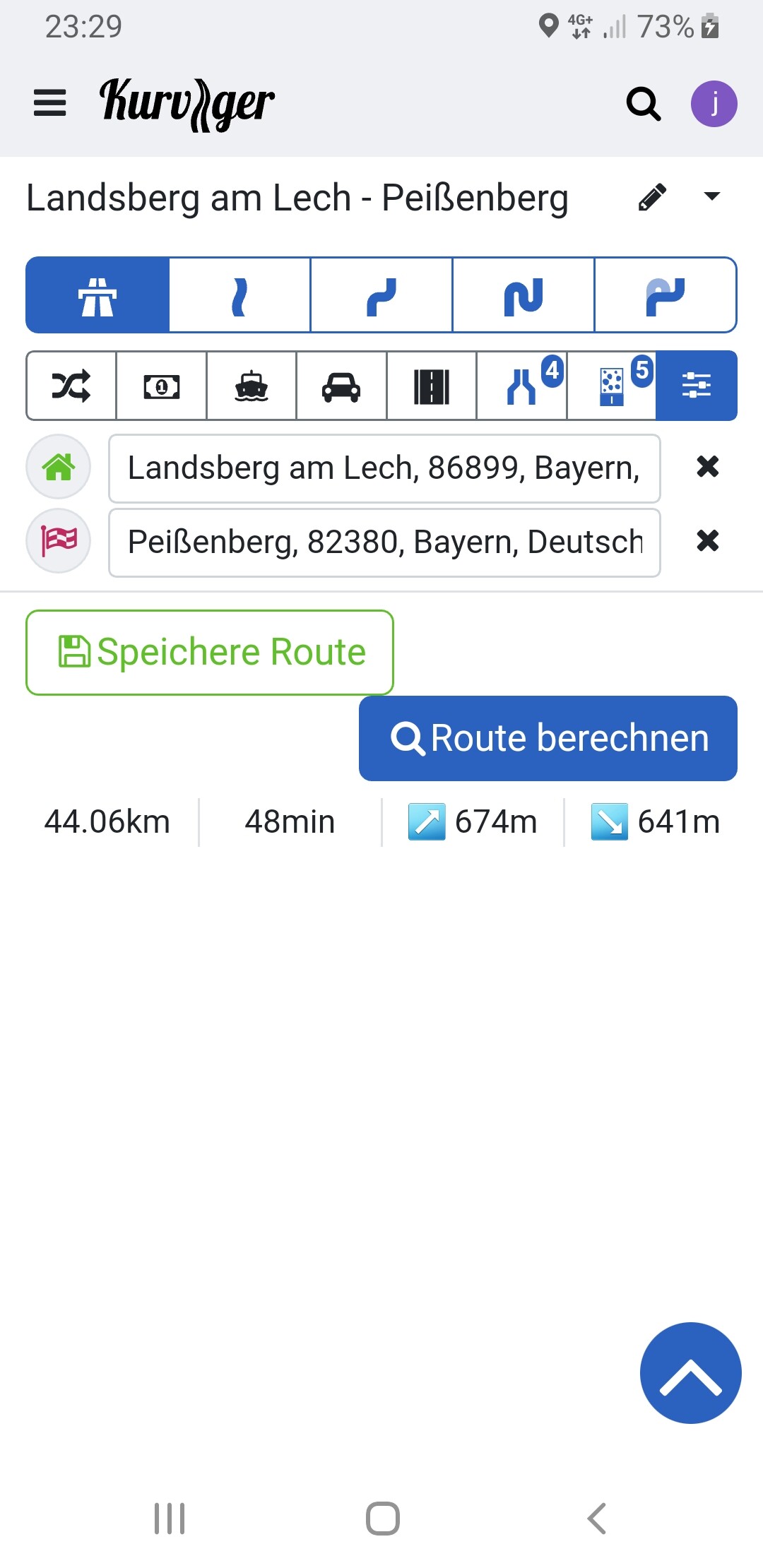Tap the Speichere Route button
763x1568 pixels.
click(x=210, y=652)
